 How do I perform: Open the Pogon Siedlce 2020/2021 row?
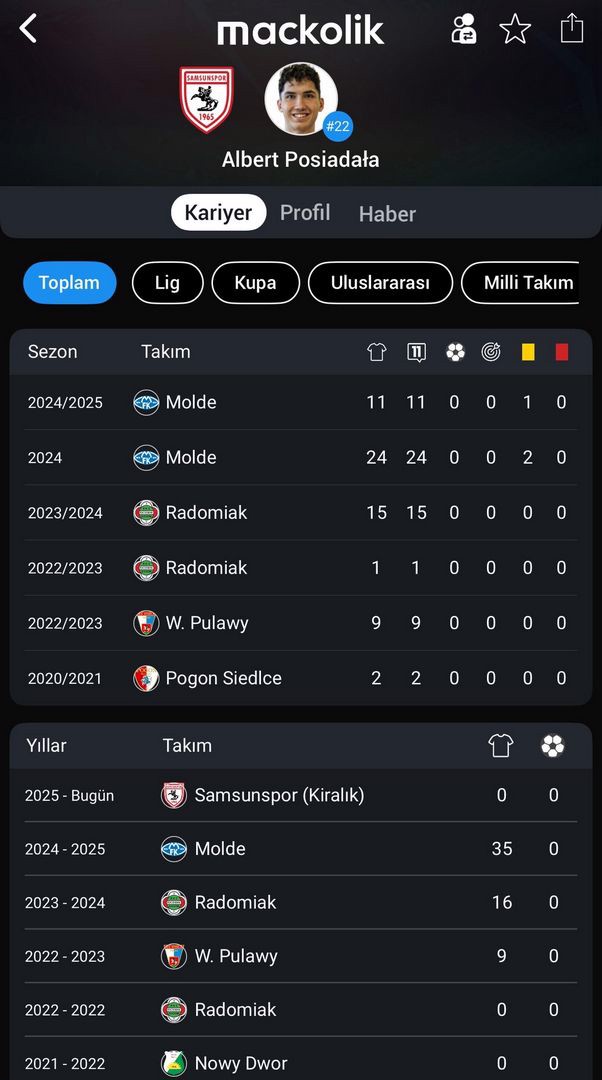[x=301, y=678]
